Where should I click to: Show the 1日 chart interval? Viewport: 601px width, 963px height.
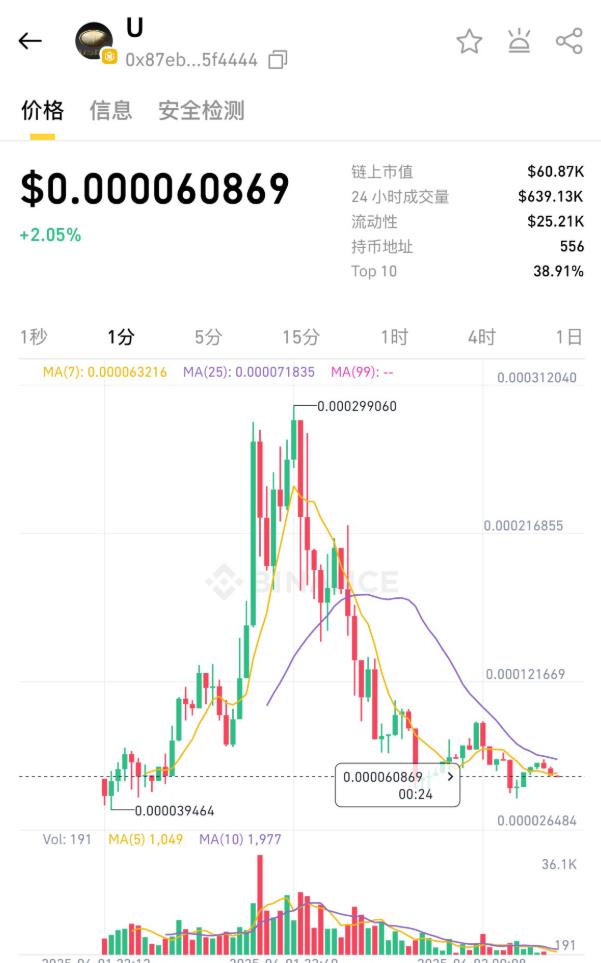click(568, 337)
